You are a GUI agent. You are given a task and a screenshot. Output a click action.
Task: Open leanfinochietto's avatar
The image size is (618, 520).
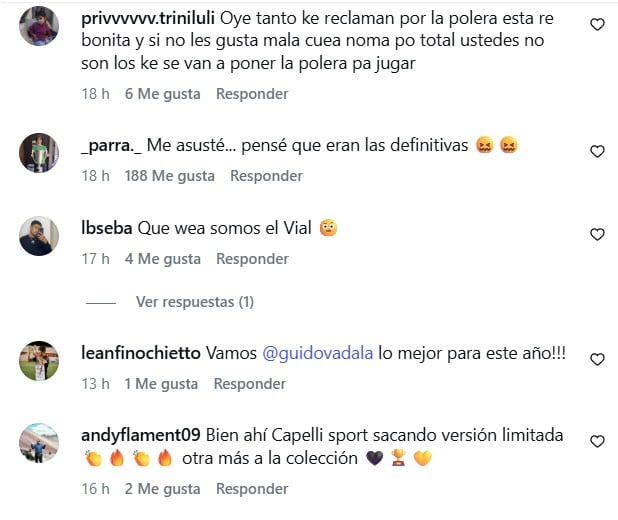(39, 360)
